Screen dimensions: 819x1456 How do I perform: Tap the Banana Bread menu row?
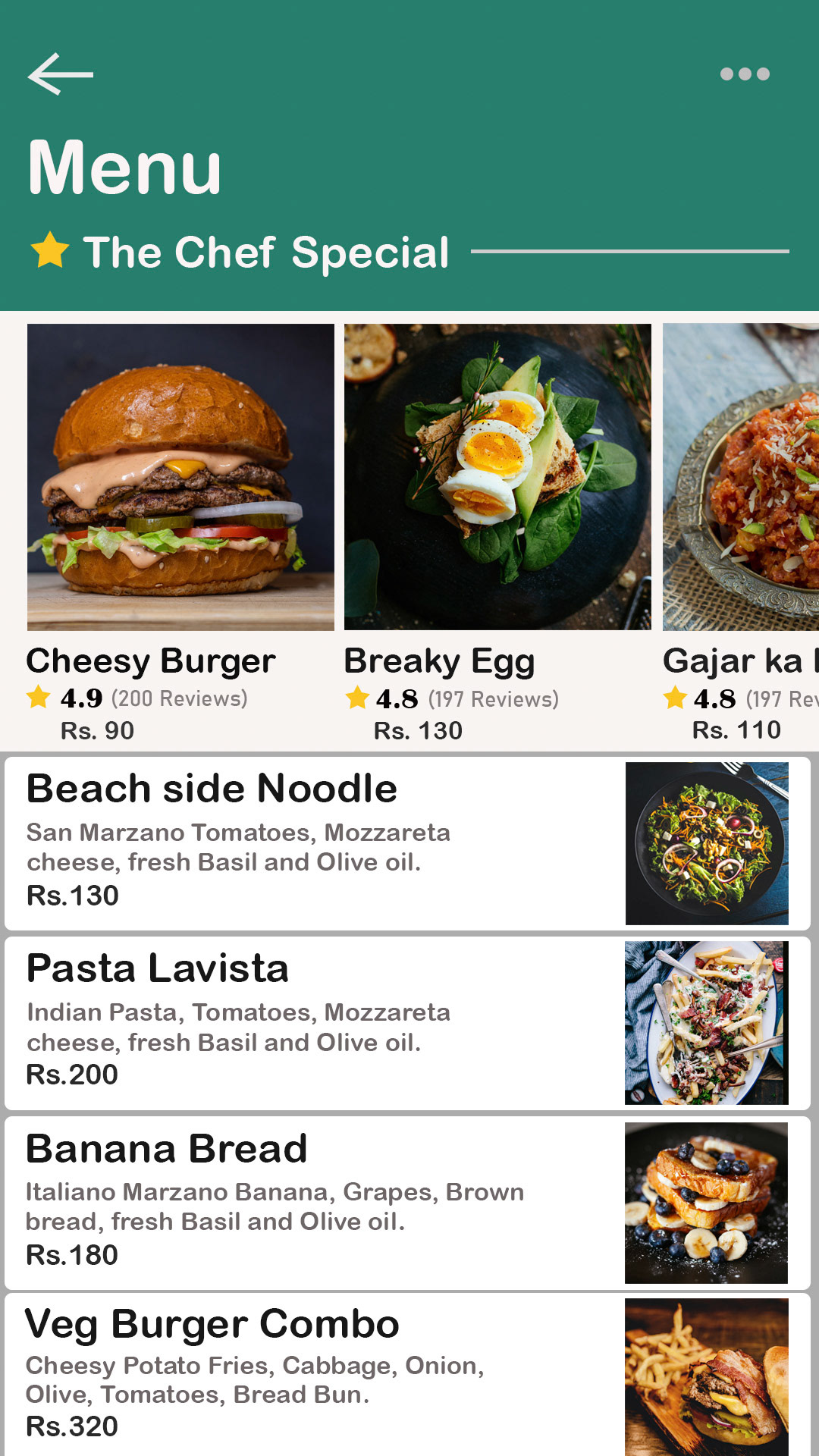click(408, 1203)
